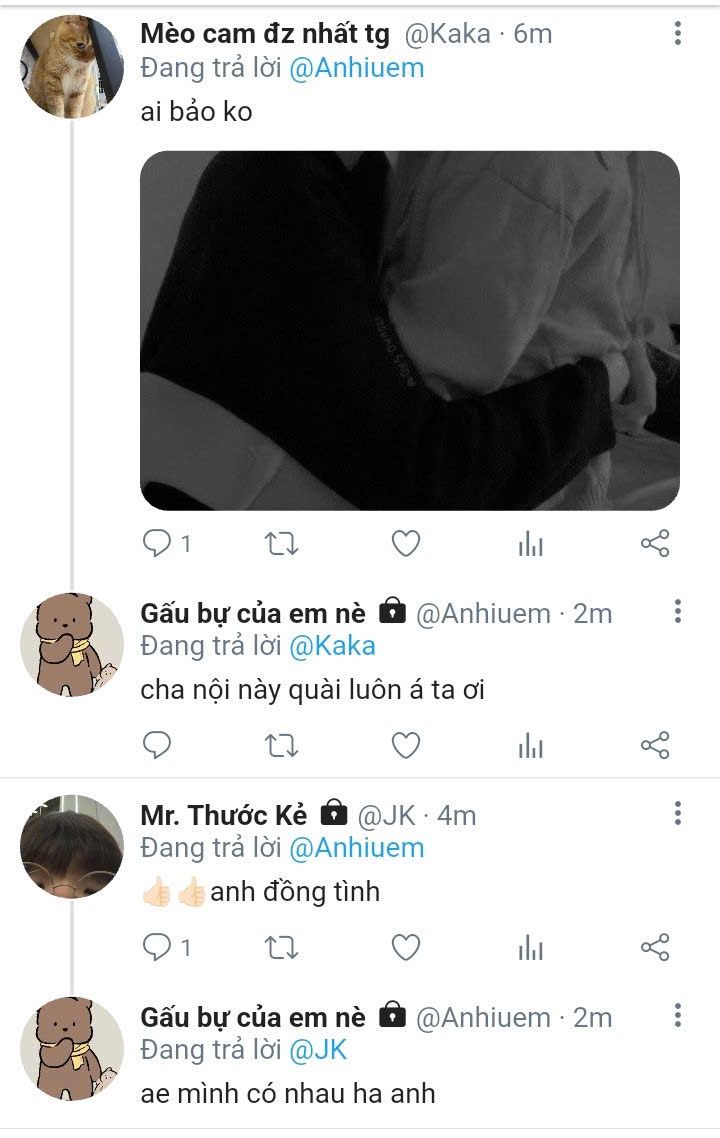Open the @Kaka mention link

pos(331,646)
